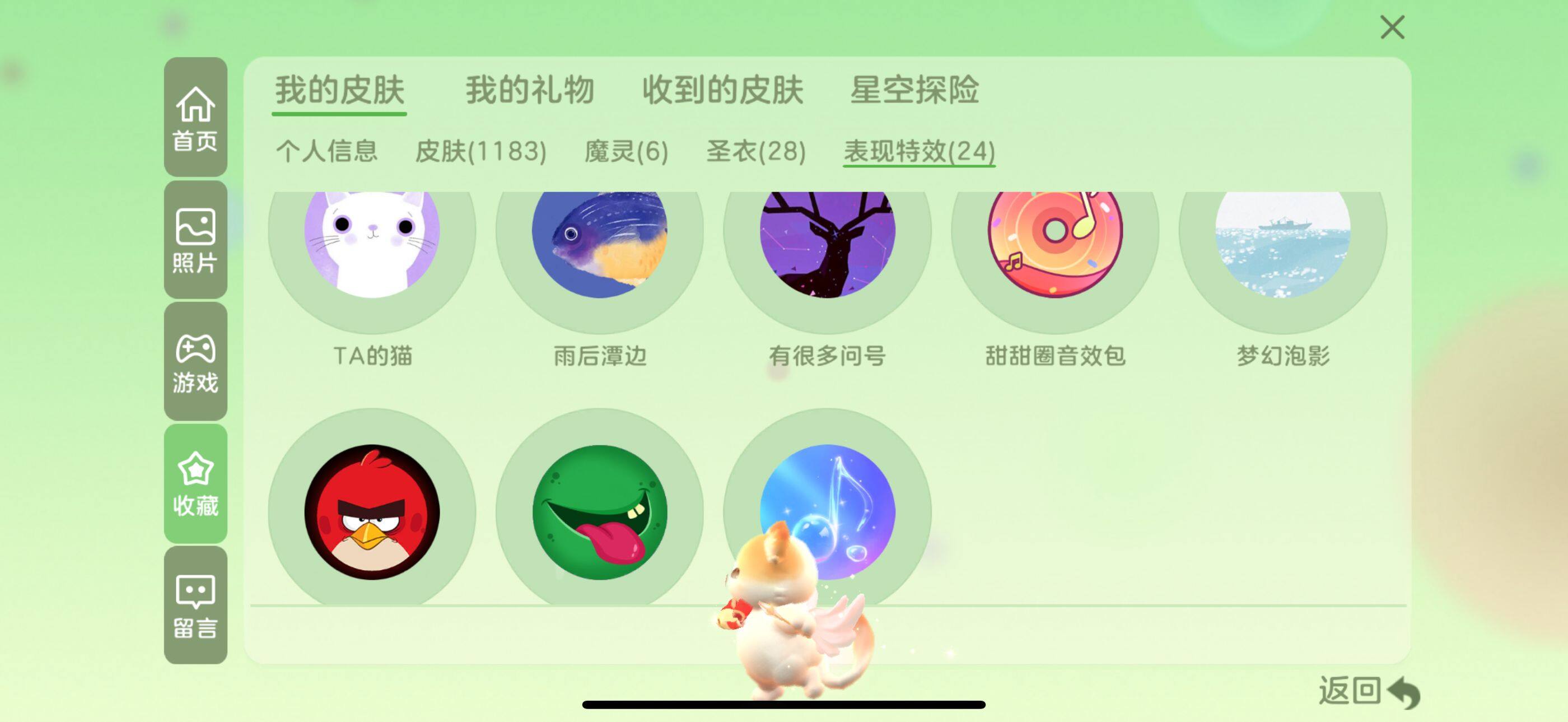Tap the 返回 back button
The height and width of the screenshot is (722, 1568).
tap(1368, 691)
